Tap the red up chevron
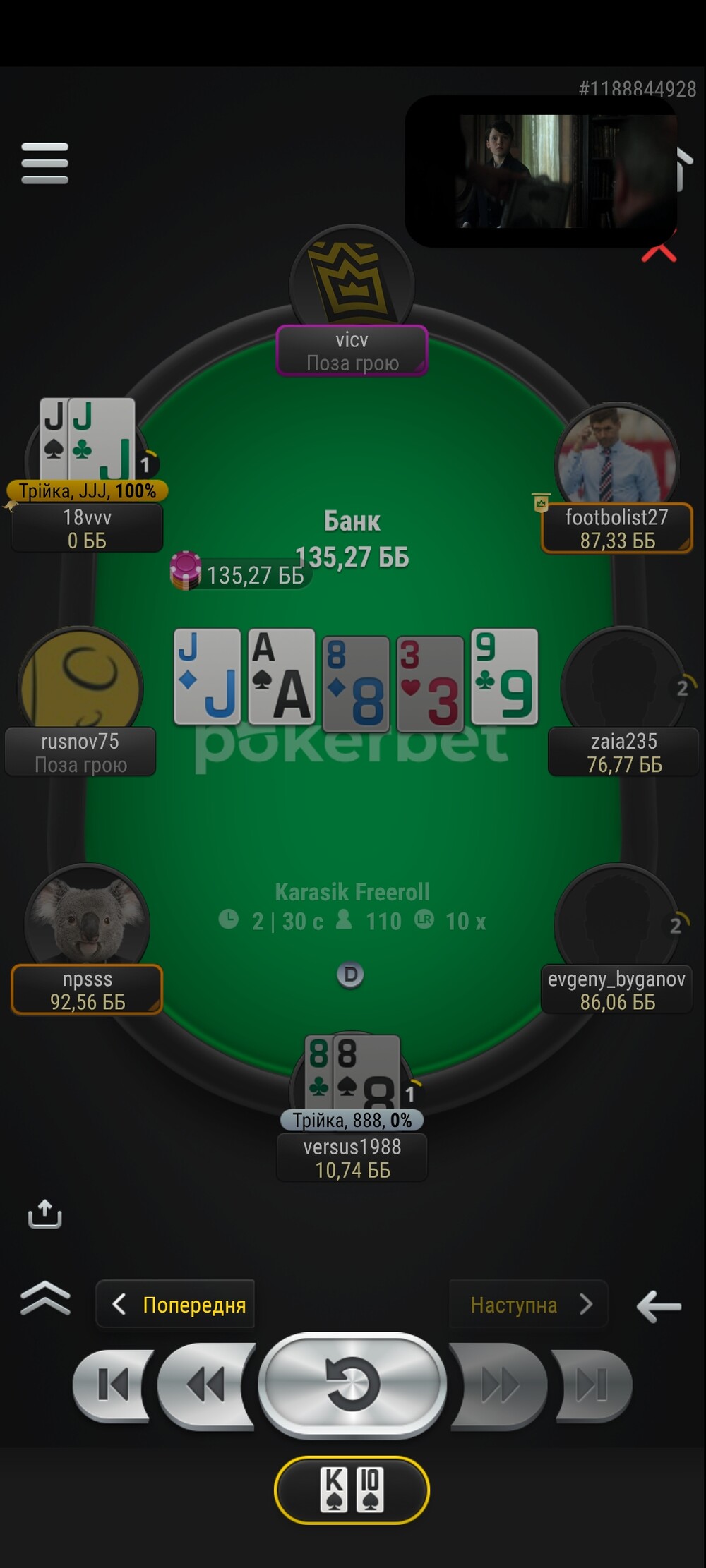706x1568 pixels. coord(659,253)
